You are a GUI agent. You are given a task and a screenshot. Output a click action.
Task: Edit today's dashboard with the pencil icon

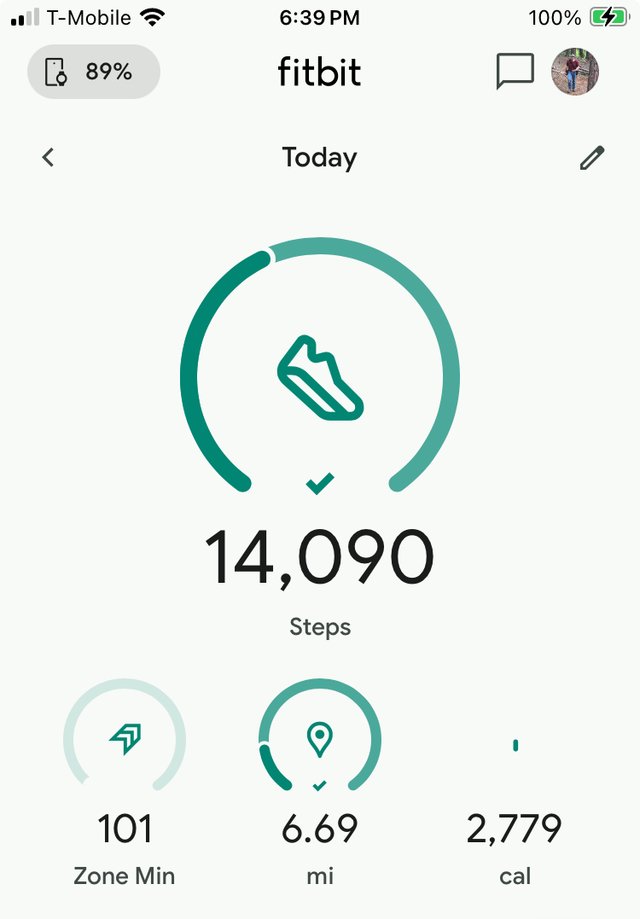592,158
